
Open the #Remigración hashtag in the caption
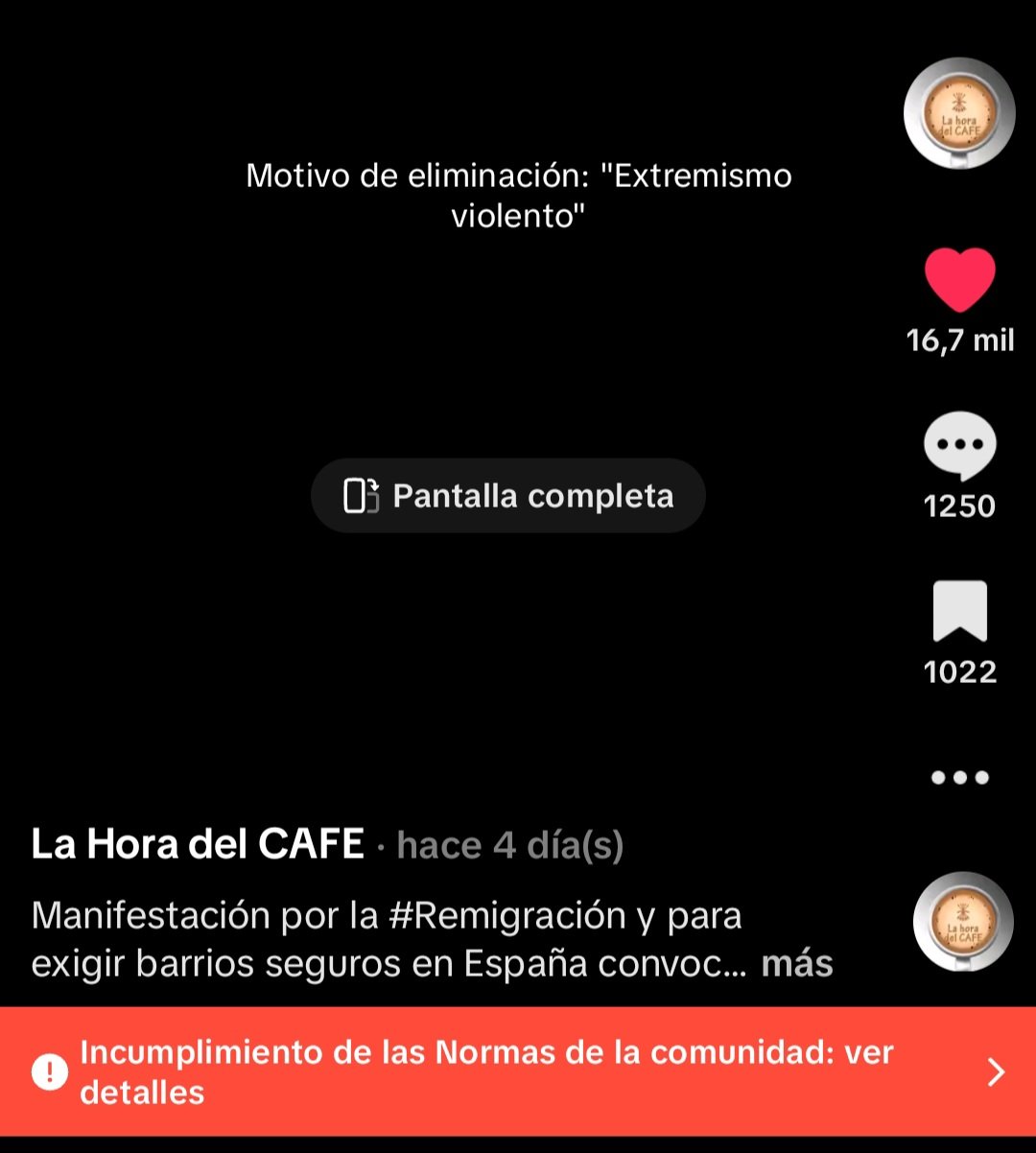507,916
